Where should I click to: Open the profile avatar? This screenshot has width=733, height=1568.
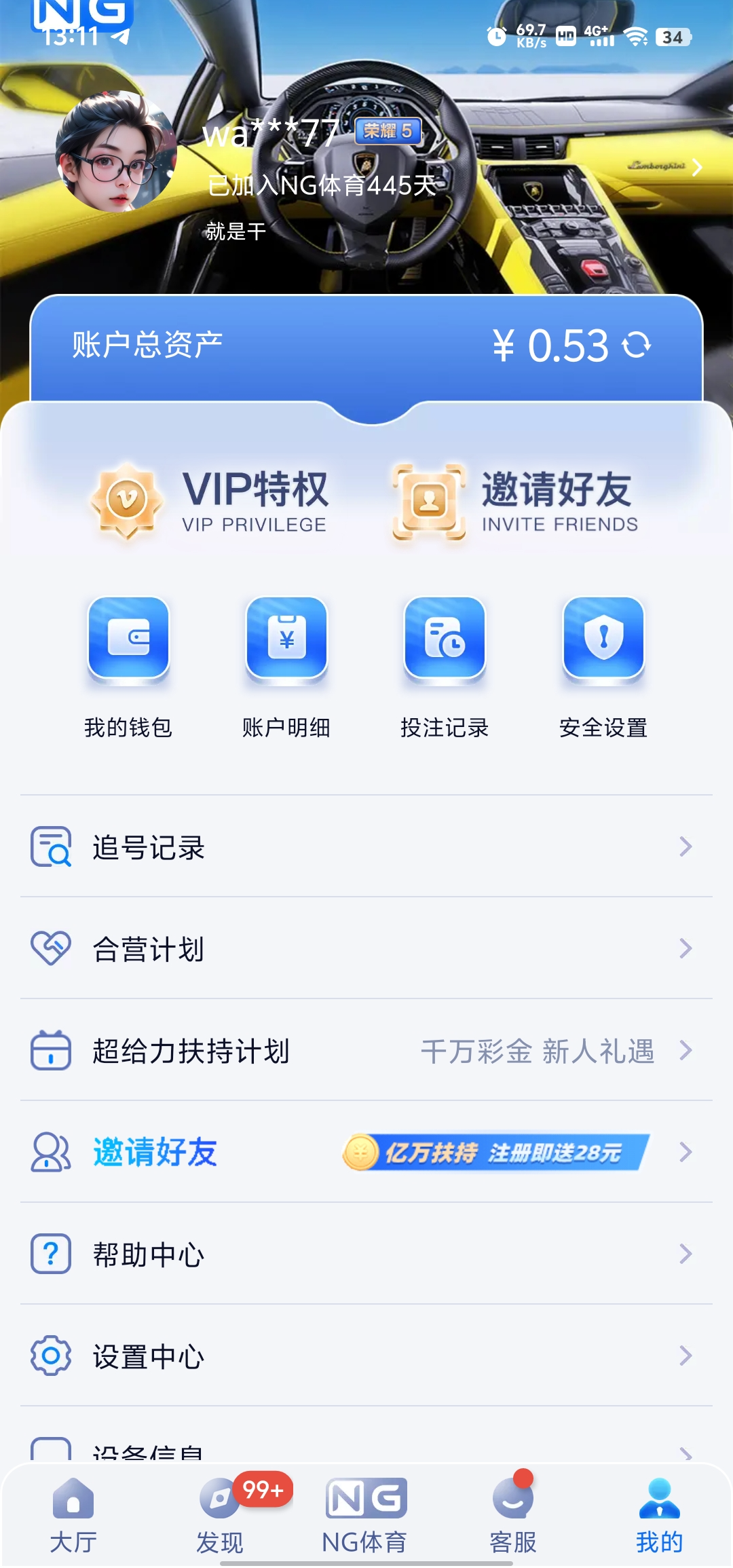tap(116, 152)
